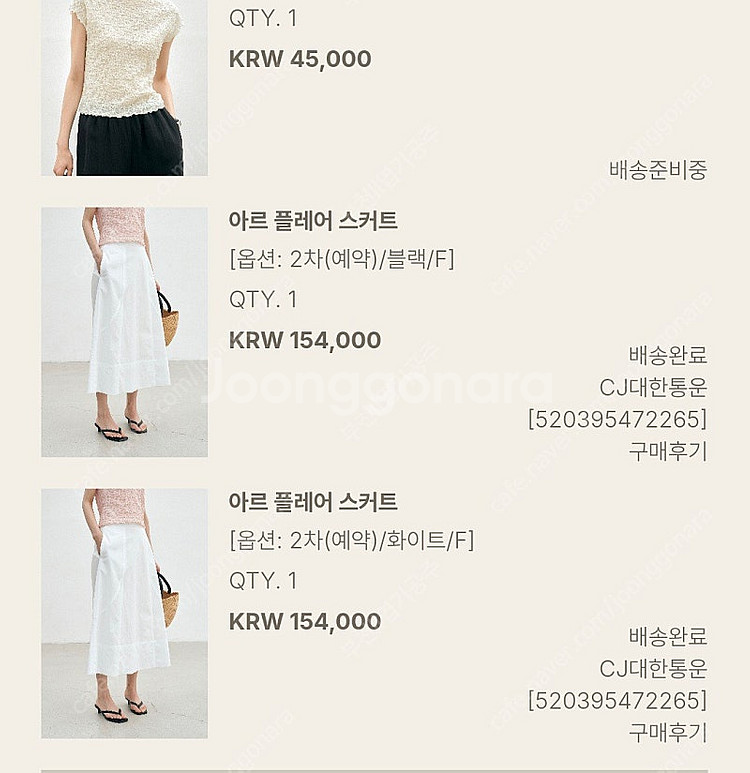Open the skirt image for the 블랙 option order
Viewport: 750px width, 773px height.
(x=124, y=332)
